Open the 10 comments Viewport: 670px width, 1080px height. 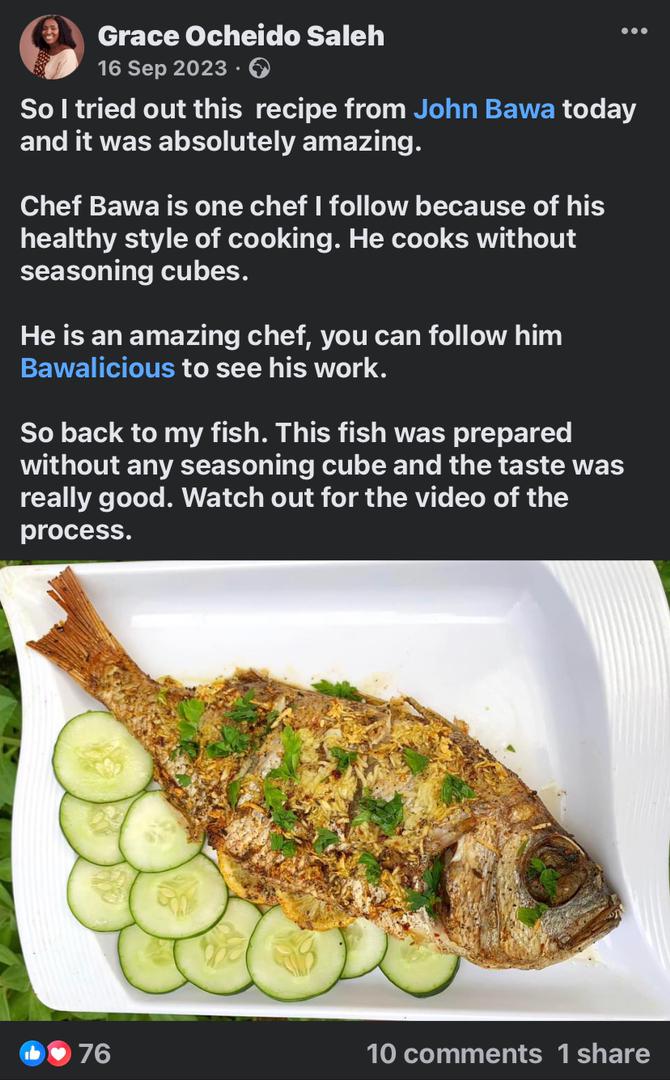pyautogui.click(x=453, y=1053)
